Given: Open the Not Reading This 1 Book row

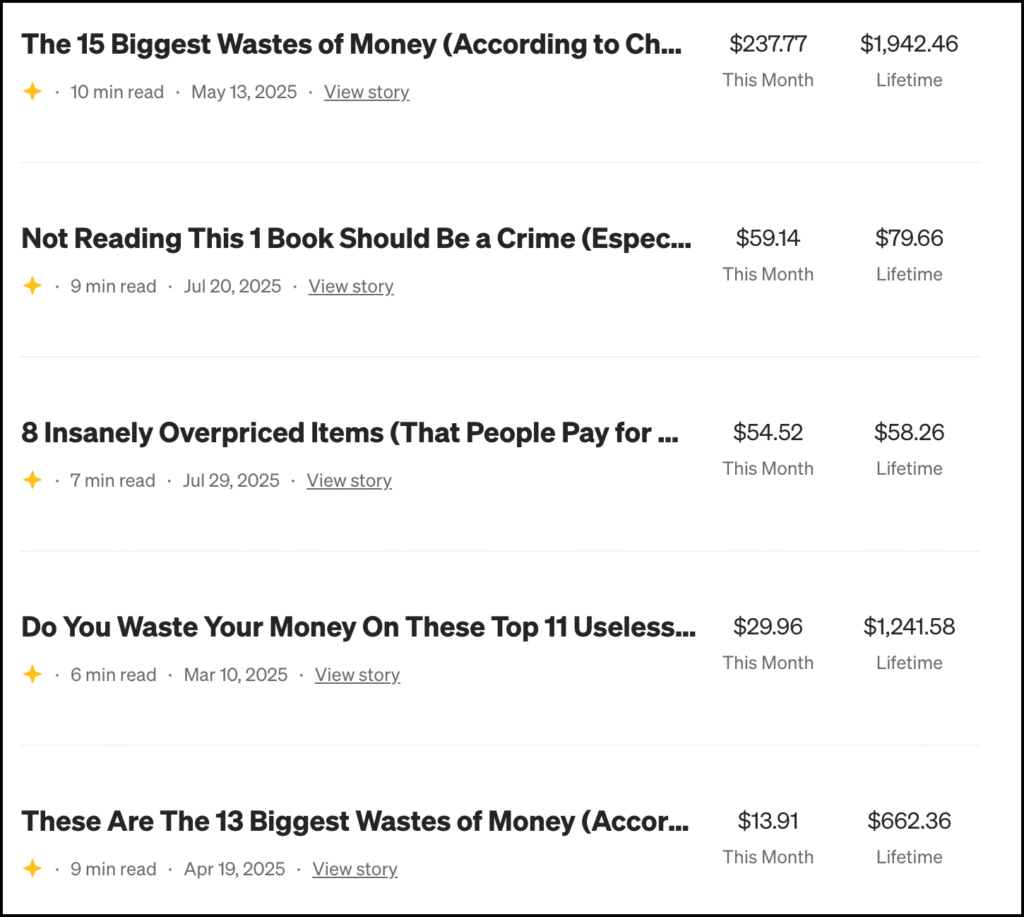Looking at the screenshot, I should click(x=356, y=239).
